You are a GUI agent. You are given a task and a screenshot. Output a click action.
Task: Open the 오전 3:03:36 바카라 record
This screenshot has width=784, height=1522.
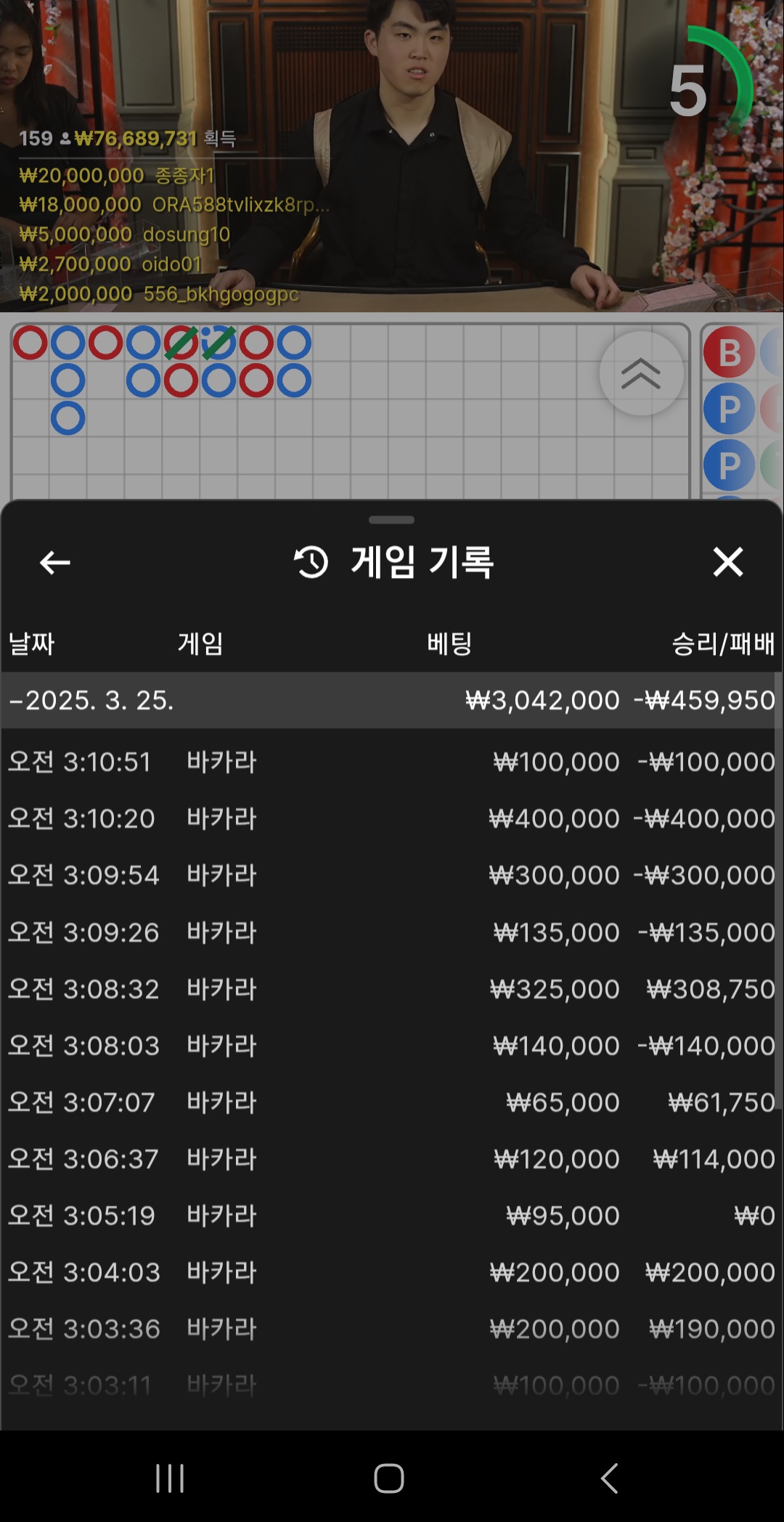[392, 1329]
